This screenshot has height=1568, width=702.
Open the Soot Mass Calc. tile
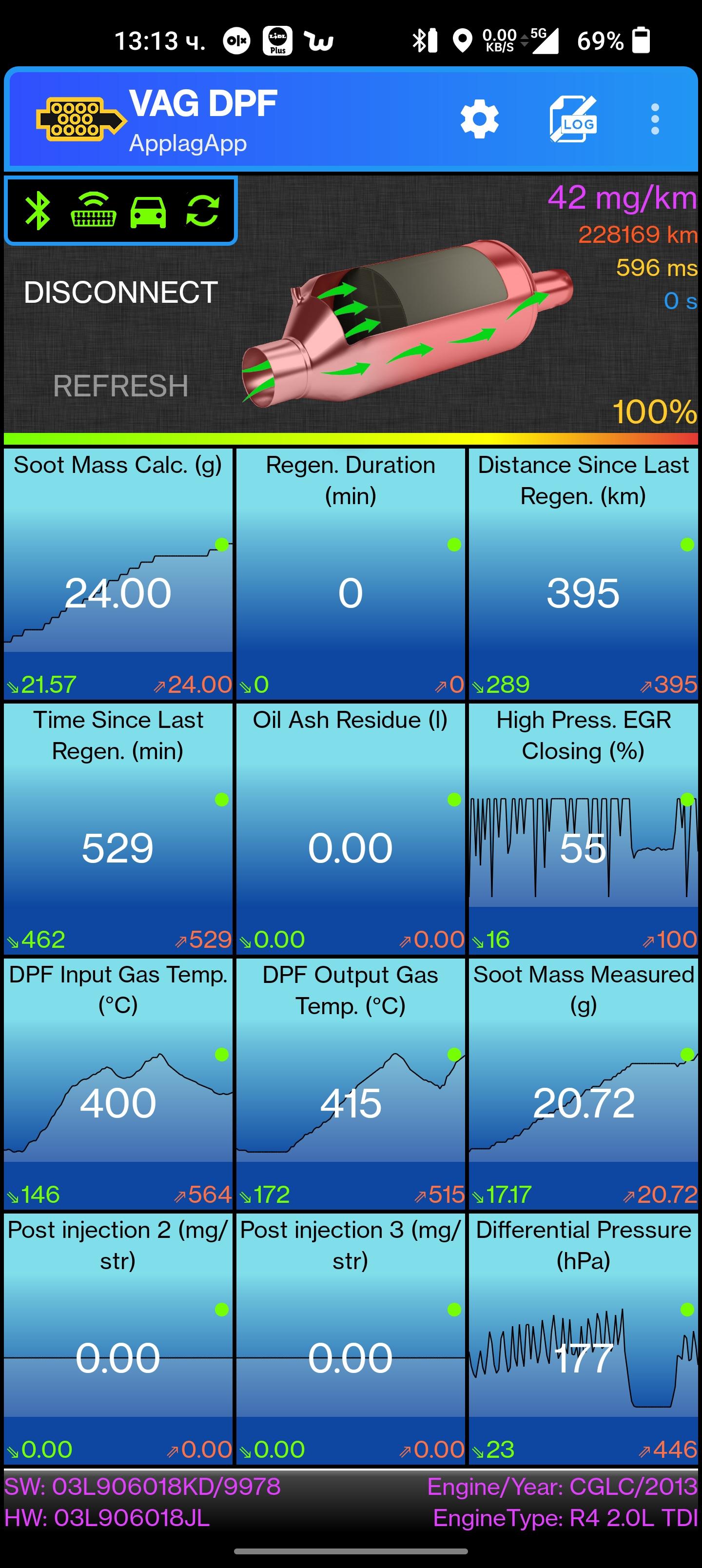pos(118,574)
